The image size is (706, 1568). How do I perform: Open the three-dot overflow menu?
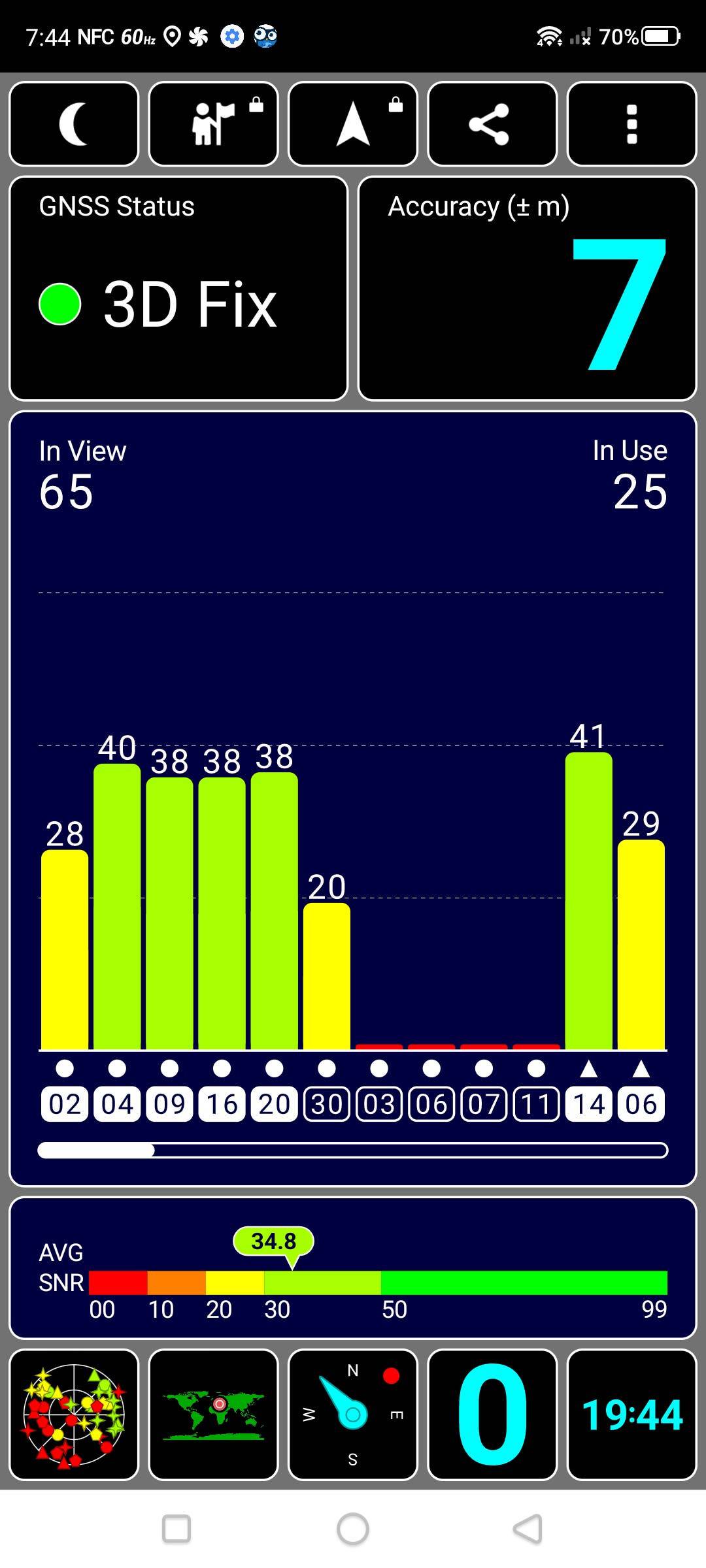[x=632, y=124]
